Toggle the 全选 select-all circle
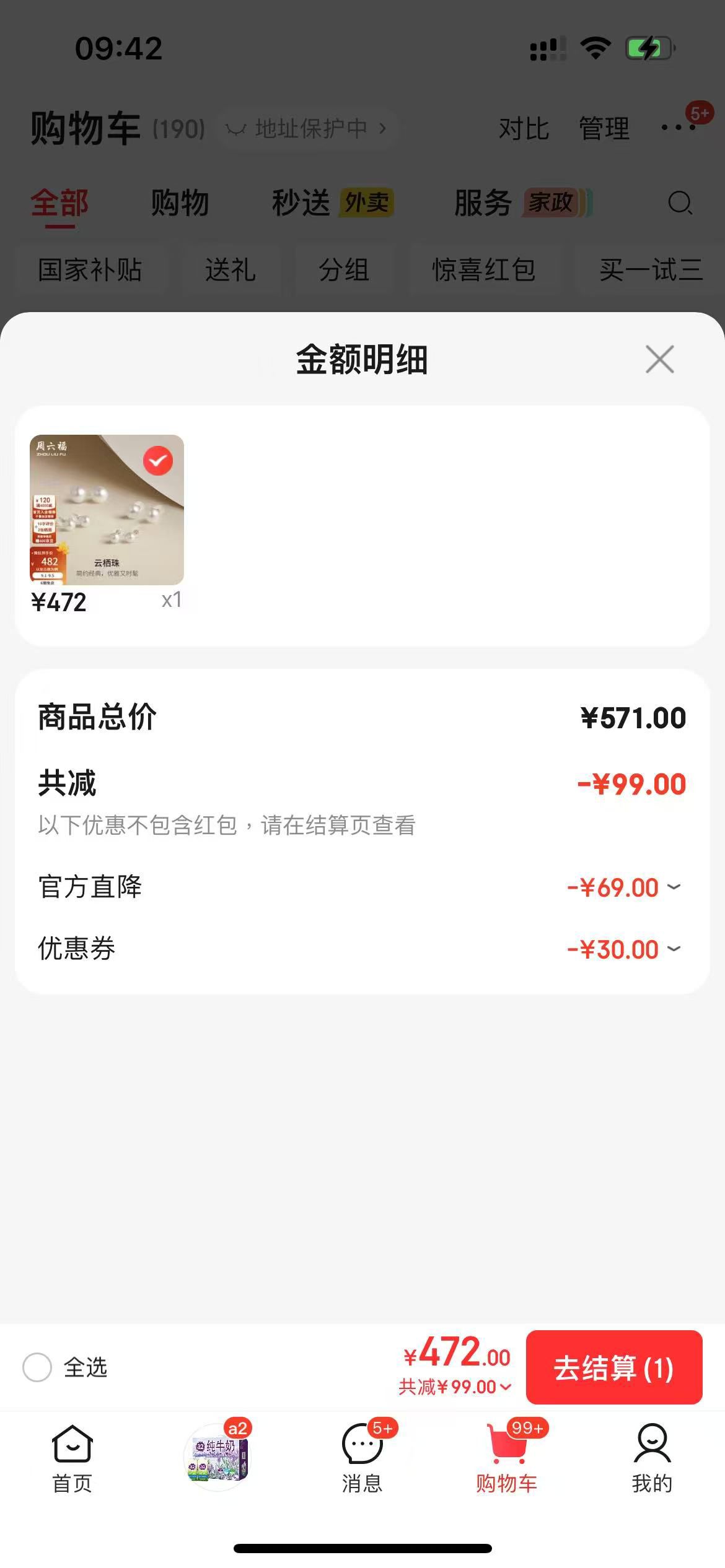The height and width of the screenshot is (1568, 725). coord(37,1367)
